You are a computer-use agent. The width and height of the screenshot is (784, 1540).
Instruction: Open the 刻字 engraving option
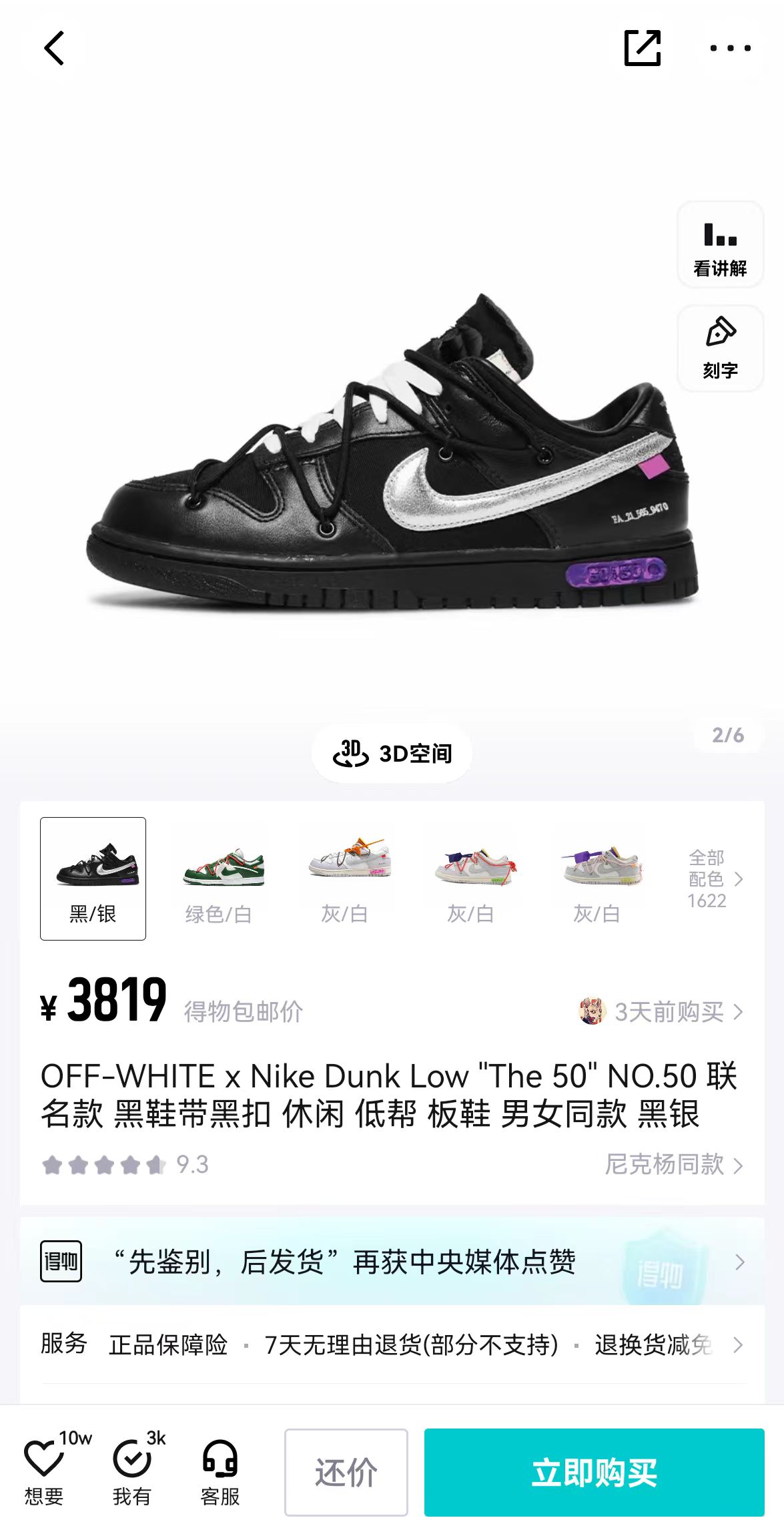click(x=720, y=348)
